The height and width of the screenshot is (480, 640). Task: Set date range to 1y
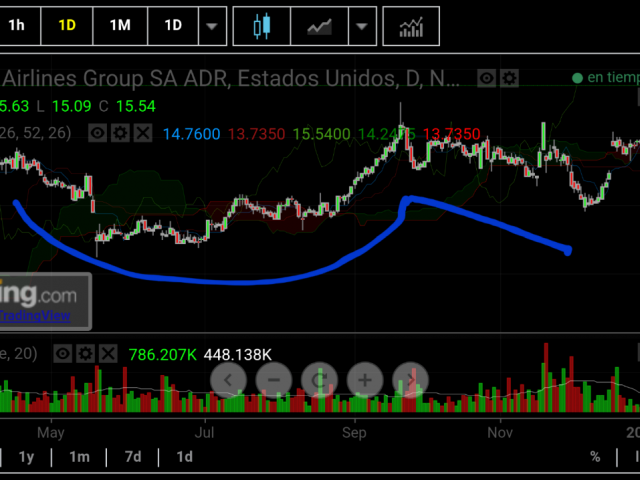27,457
